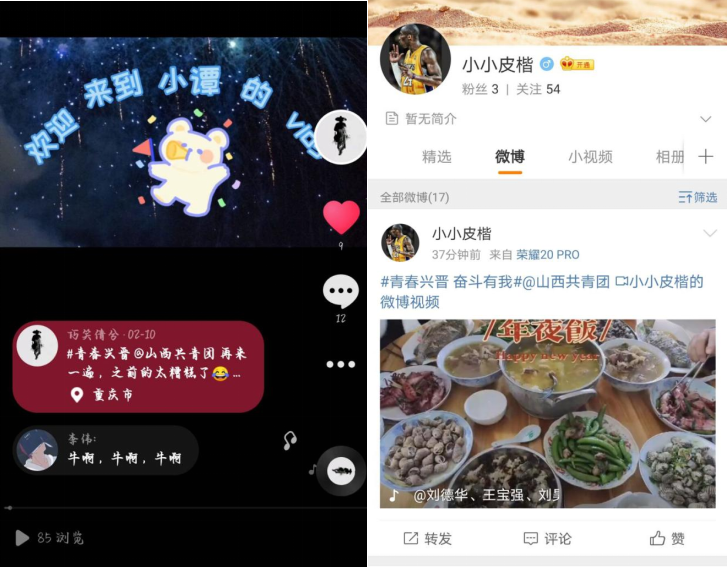
Task: Open the three-dot more options on the video
Action: [341, 364]
